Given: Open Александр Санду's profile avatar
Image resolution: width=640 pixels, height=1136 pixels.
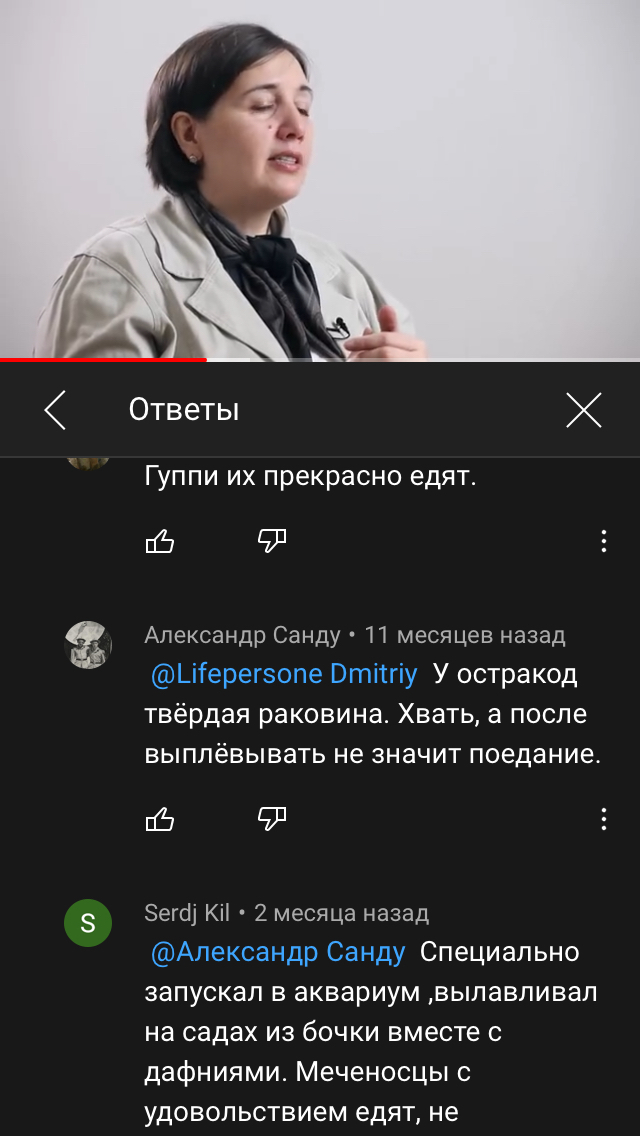Looking at the screenshot, I should [x=88, y=645].
